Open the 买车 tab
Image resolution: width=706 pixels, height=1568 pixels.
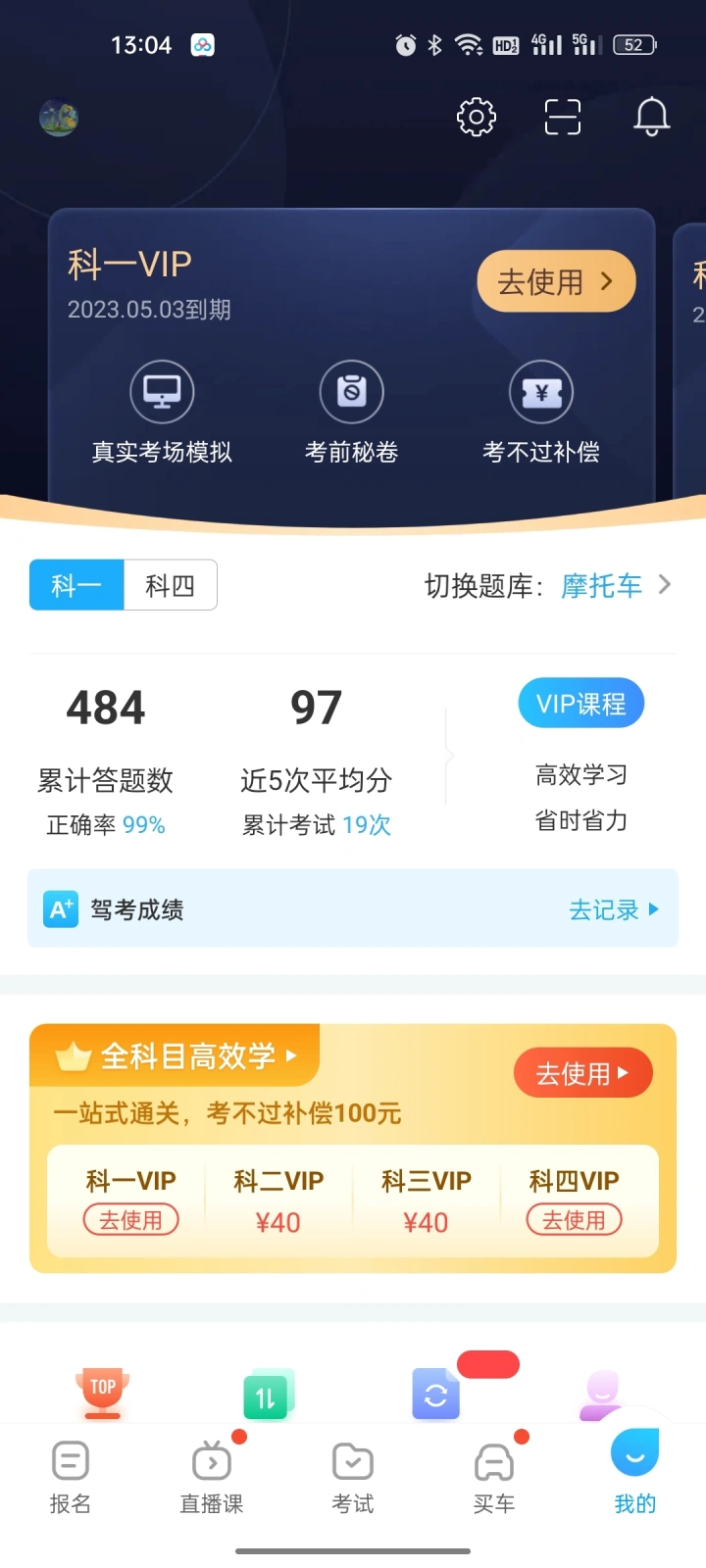(x=494, y=1478)
